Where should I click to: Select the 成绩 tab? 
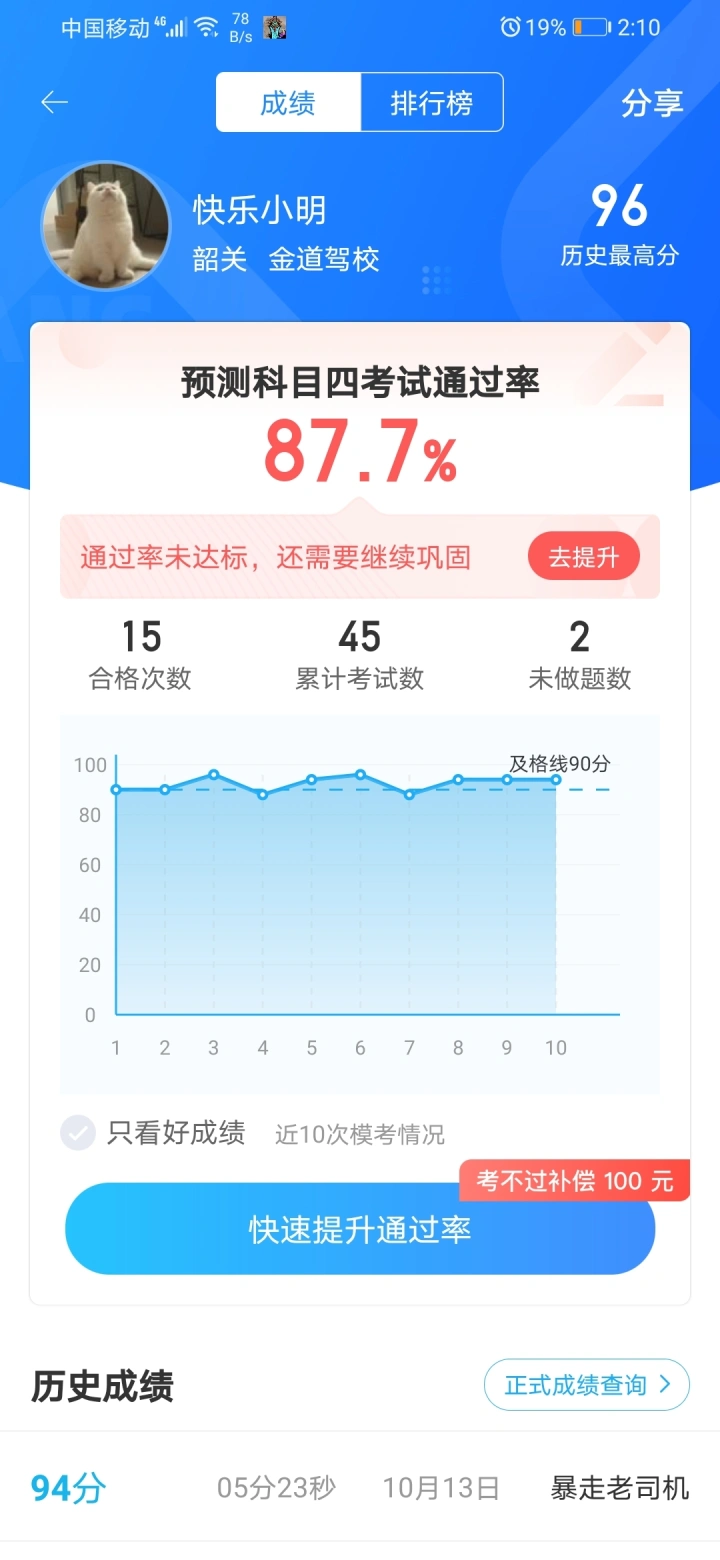[x=288, y=103]
